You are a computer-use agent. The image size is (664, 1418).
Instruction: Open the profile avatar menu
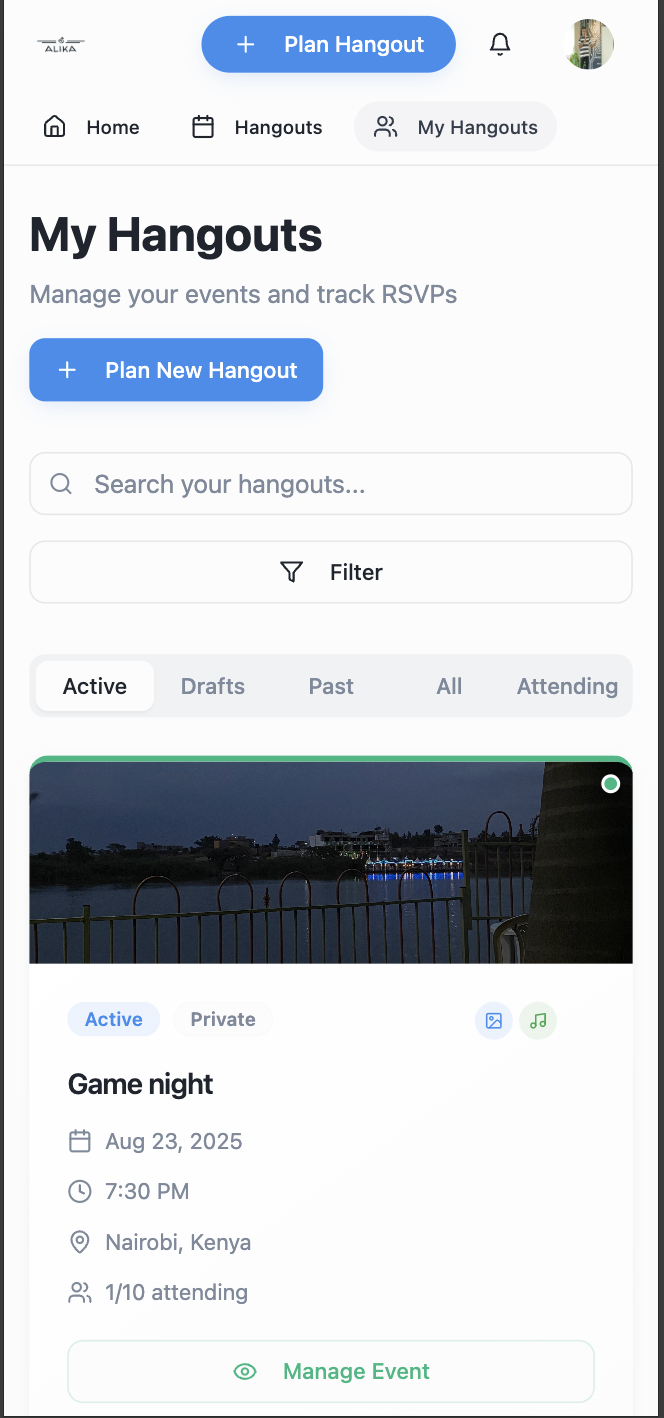click(589, 44)
